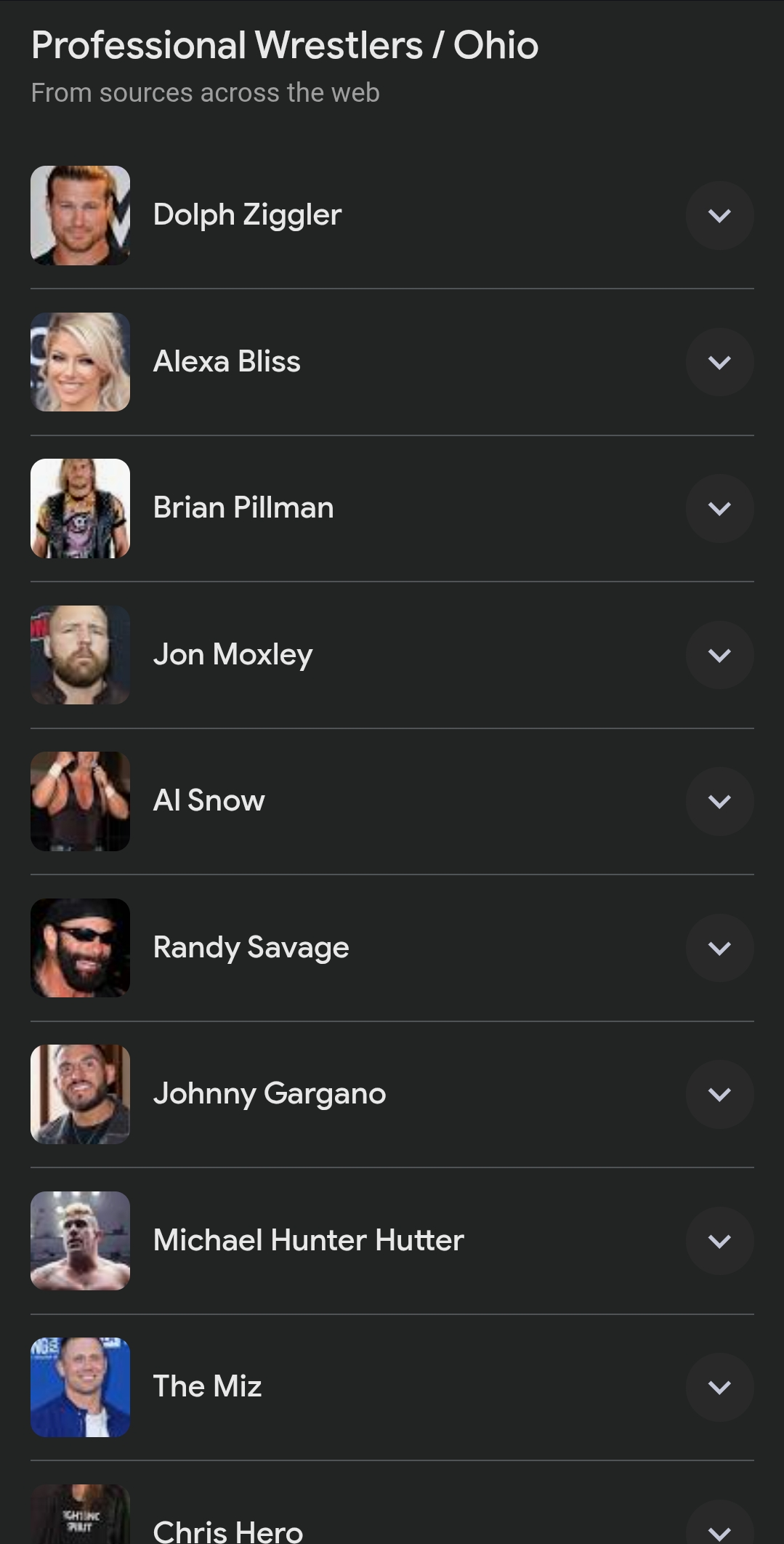This screenshot has height=1544, width=784.
Task: Expand the Dolph Ziggler entry chevron
Action: (719, 216)
